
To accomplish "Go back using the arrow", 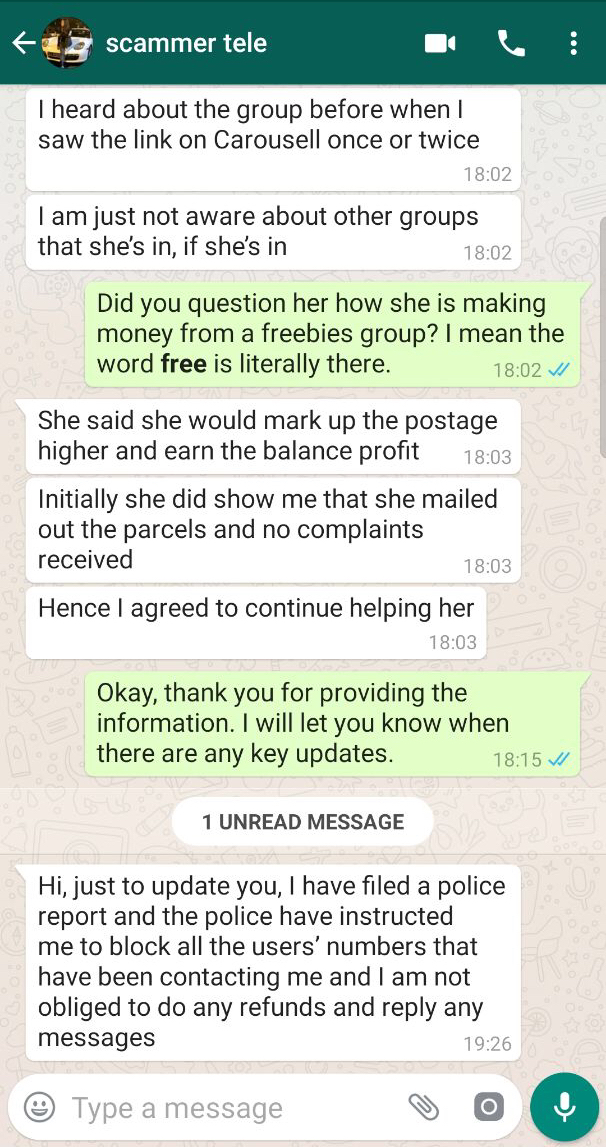I will point(23,43).
